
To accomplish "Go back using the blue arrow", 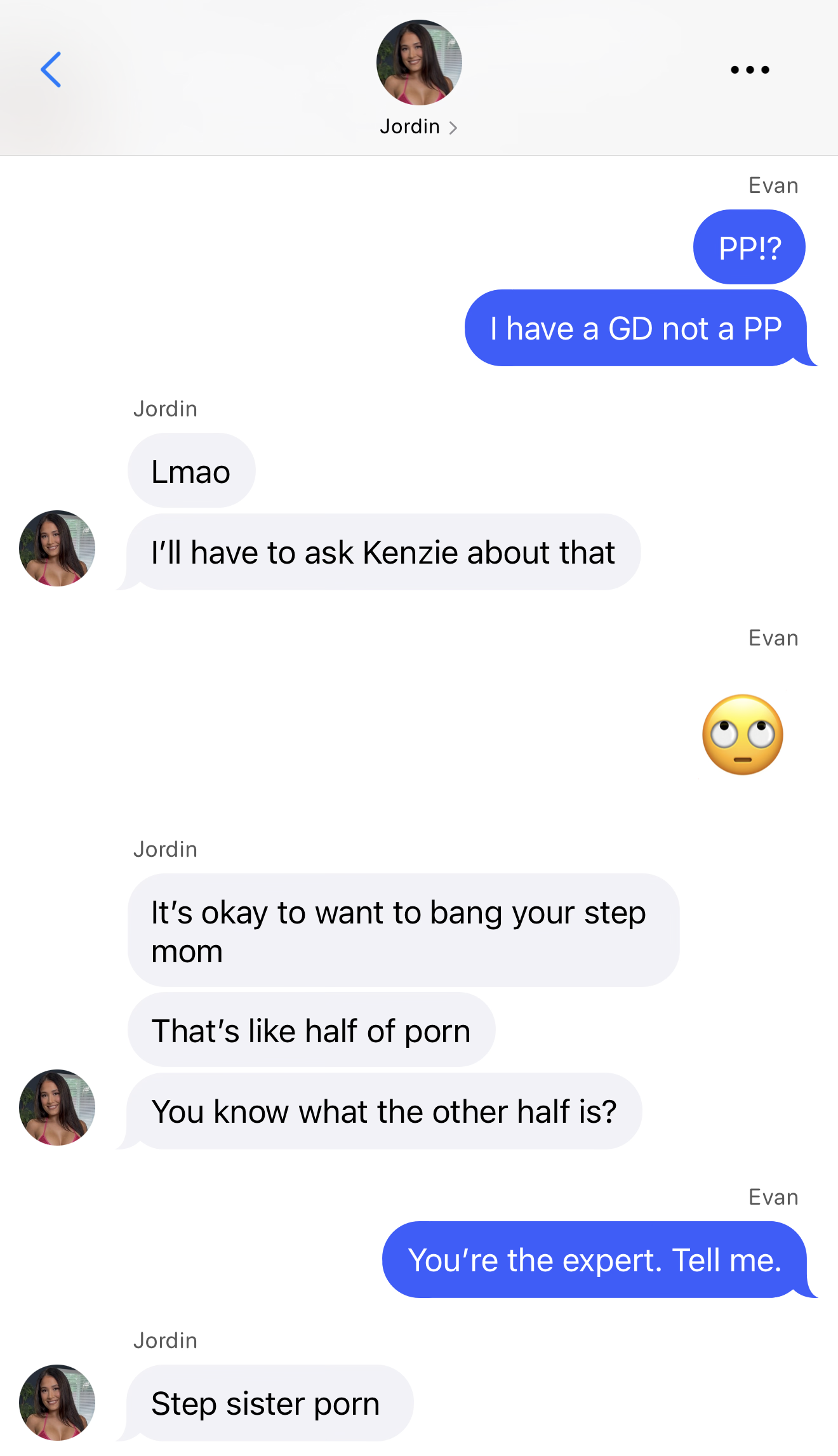I will [51, 69].
